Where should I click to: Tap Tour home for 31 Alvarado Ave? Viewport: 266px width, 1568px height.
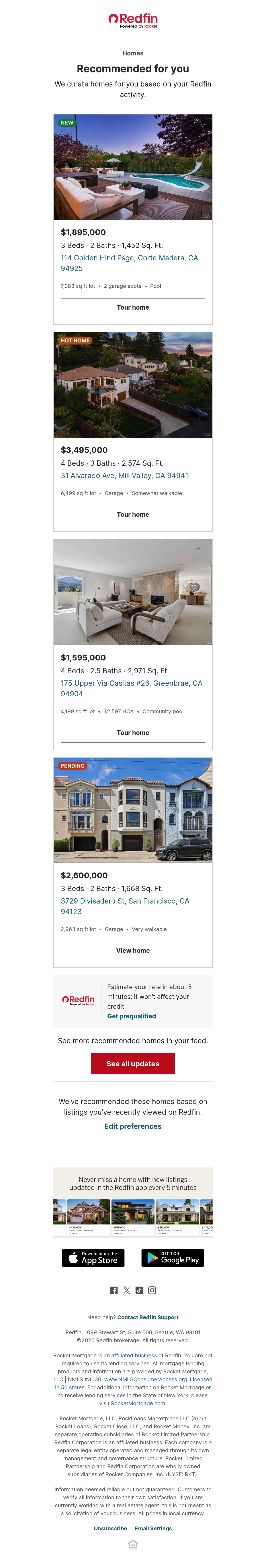tap(133, 514)
